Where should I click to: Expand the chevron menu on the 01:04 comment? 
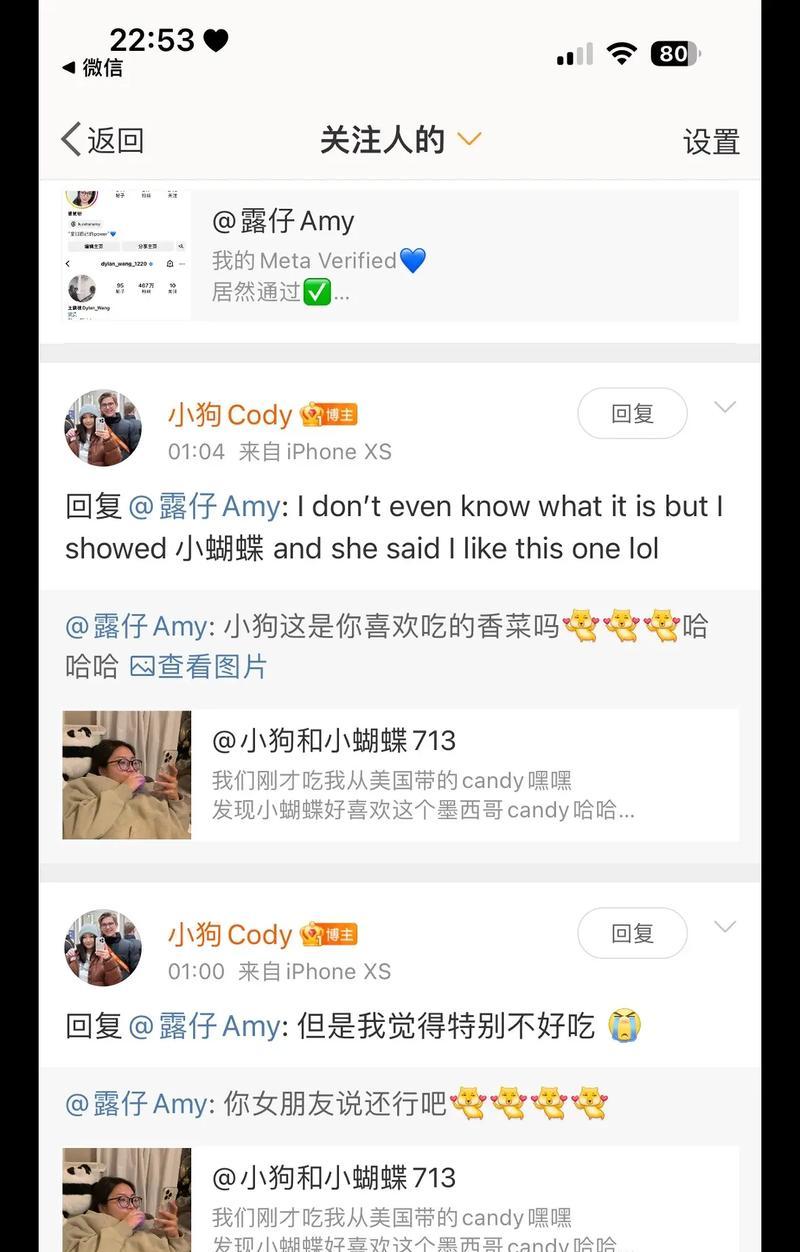(x=725, y=407)
